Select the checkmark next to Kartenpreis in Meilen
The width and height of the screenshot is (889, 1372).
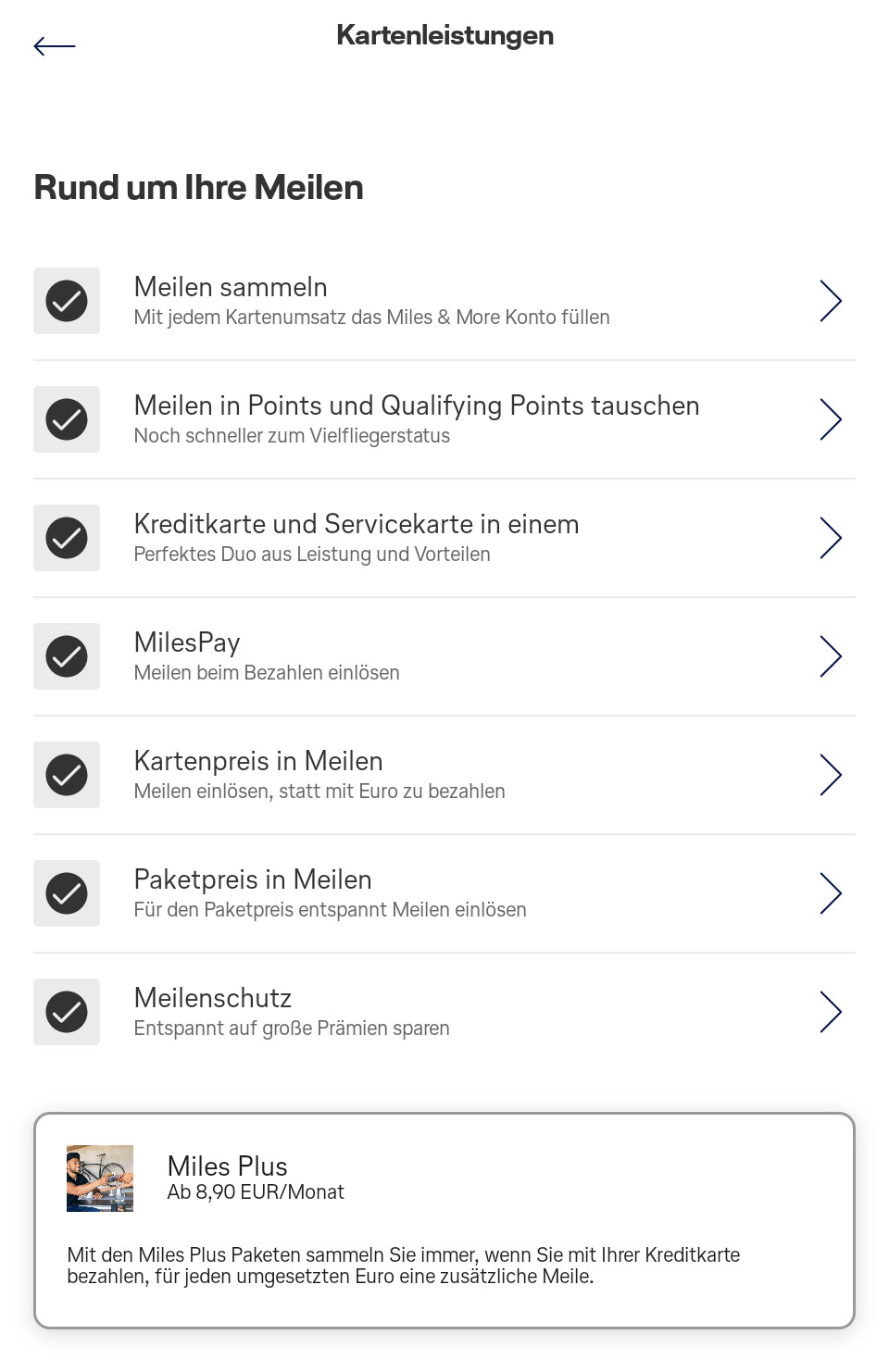[66, 775]
